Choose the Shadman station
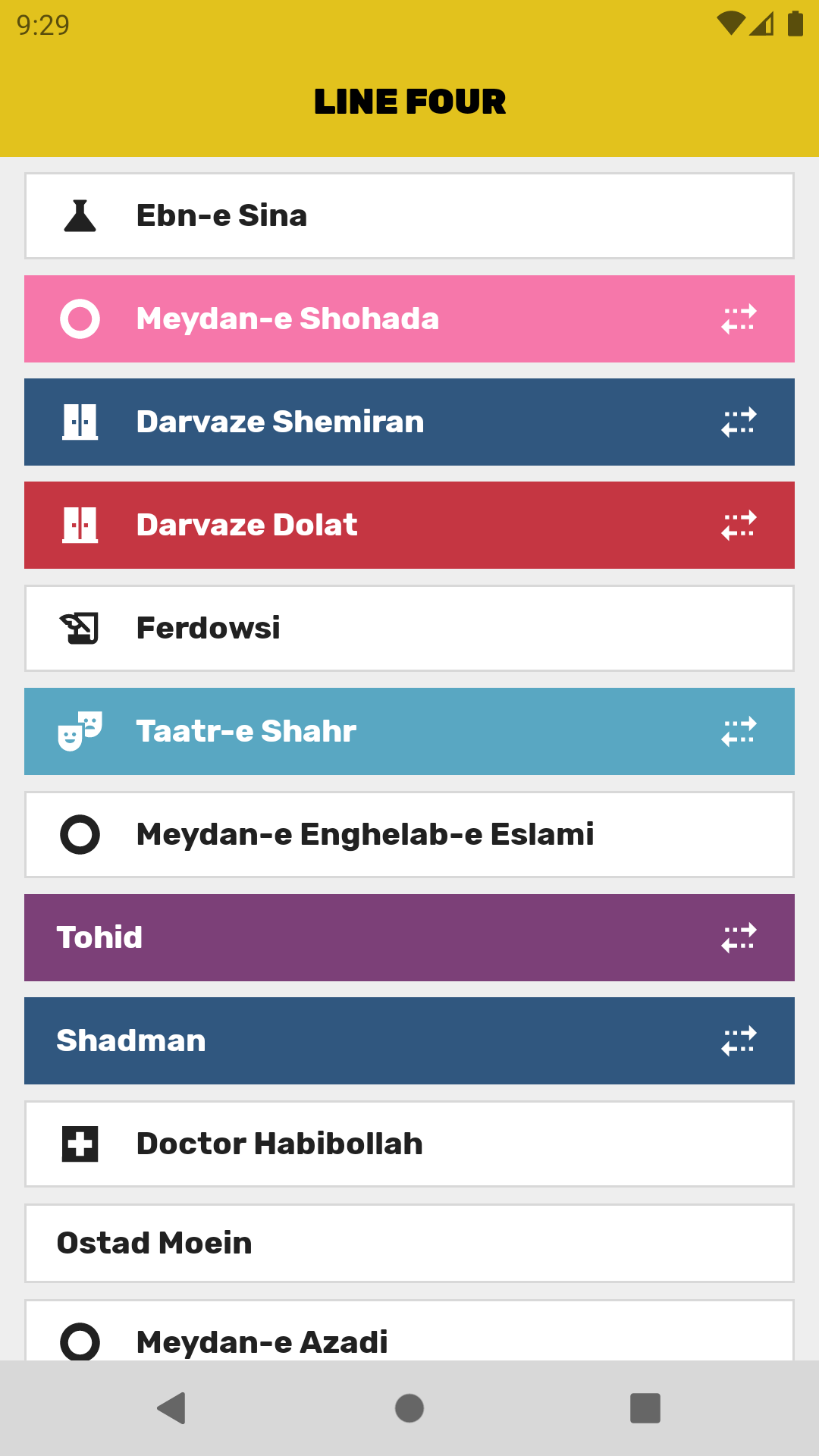This screenshot has width=819, height=1456. click(409, 1041)
